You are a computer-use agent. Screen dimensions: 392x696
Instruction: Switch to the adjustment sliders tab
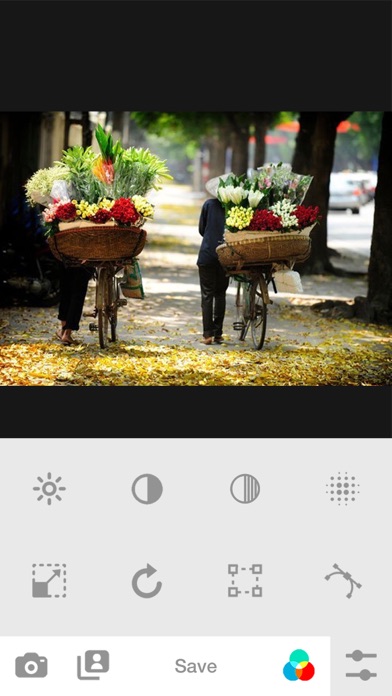(x=361, y=665)
